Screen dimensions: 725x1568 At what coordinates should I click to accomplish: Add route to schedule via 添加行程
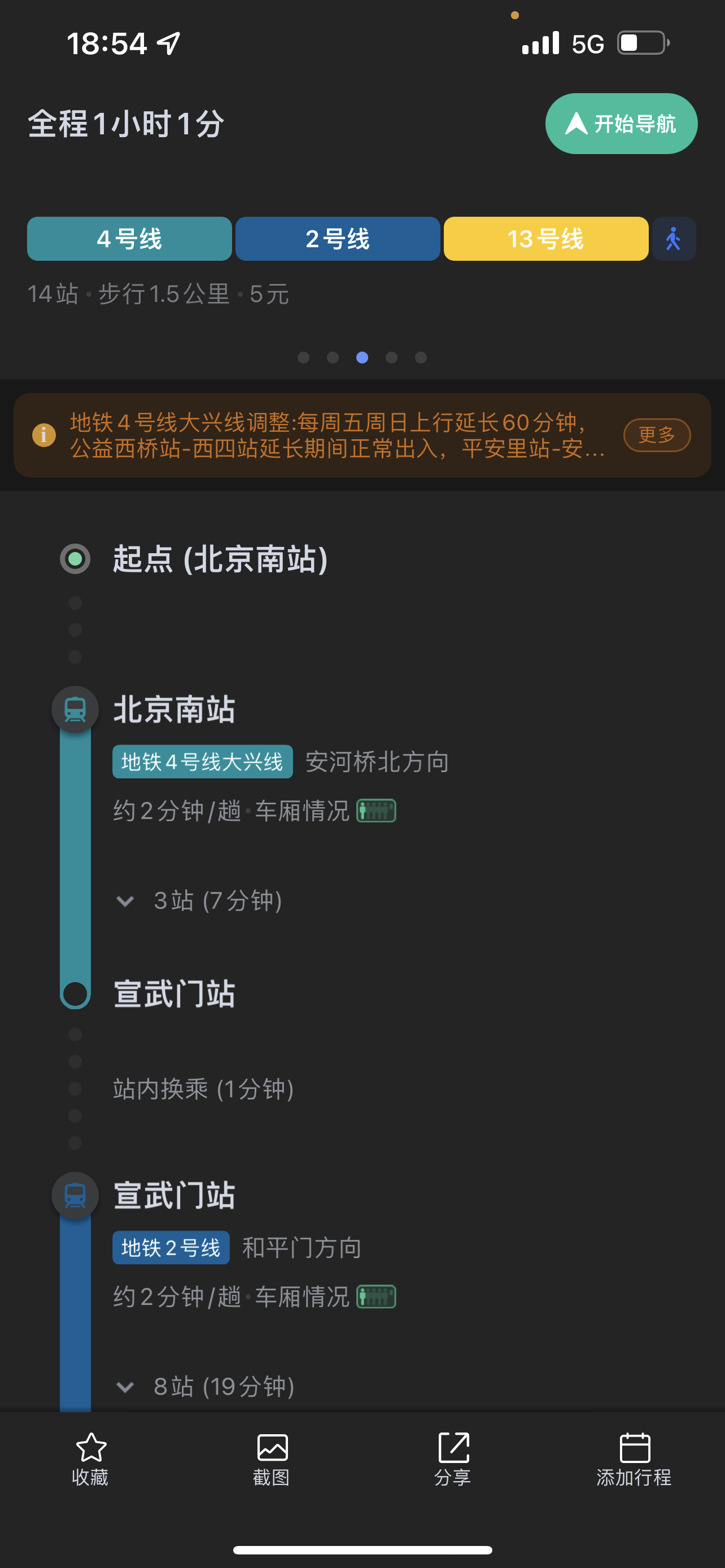pos(634,1459)
